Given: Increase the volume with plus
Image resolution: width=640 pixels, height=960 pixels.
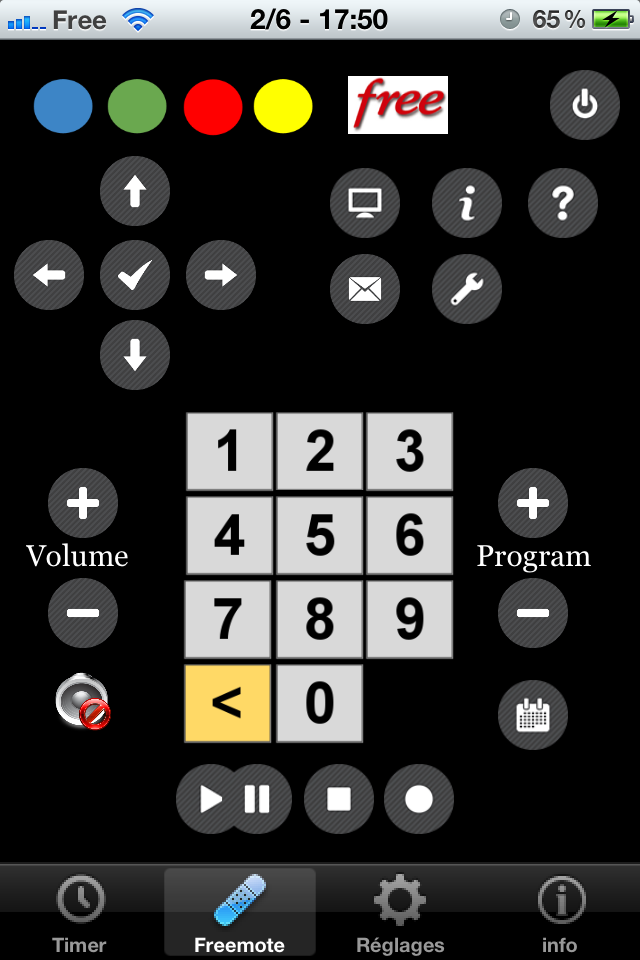Looking at the screenshot, I should [83, 503].
